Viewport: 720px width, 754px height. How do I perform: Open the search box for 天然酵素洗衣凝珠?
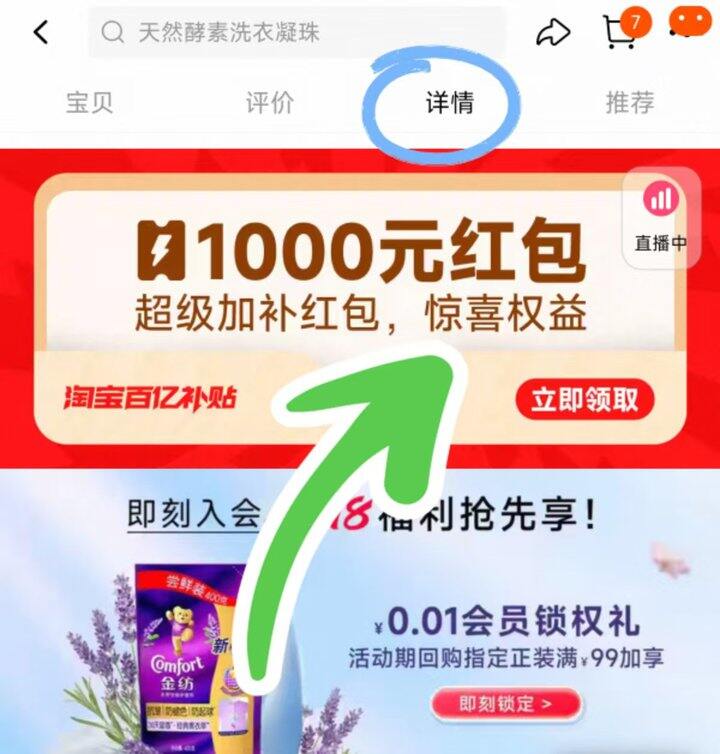297,32
